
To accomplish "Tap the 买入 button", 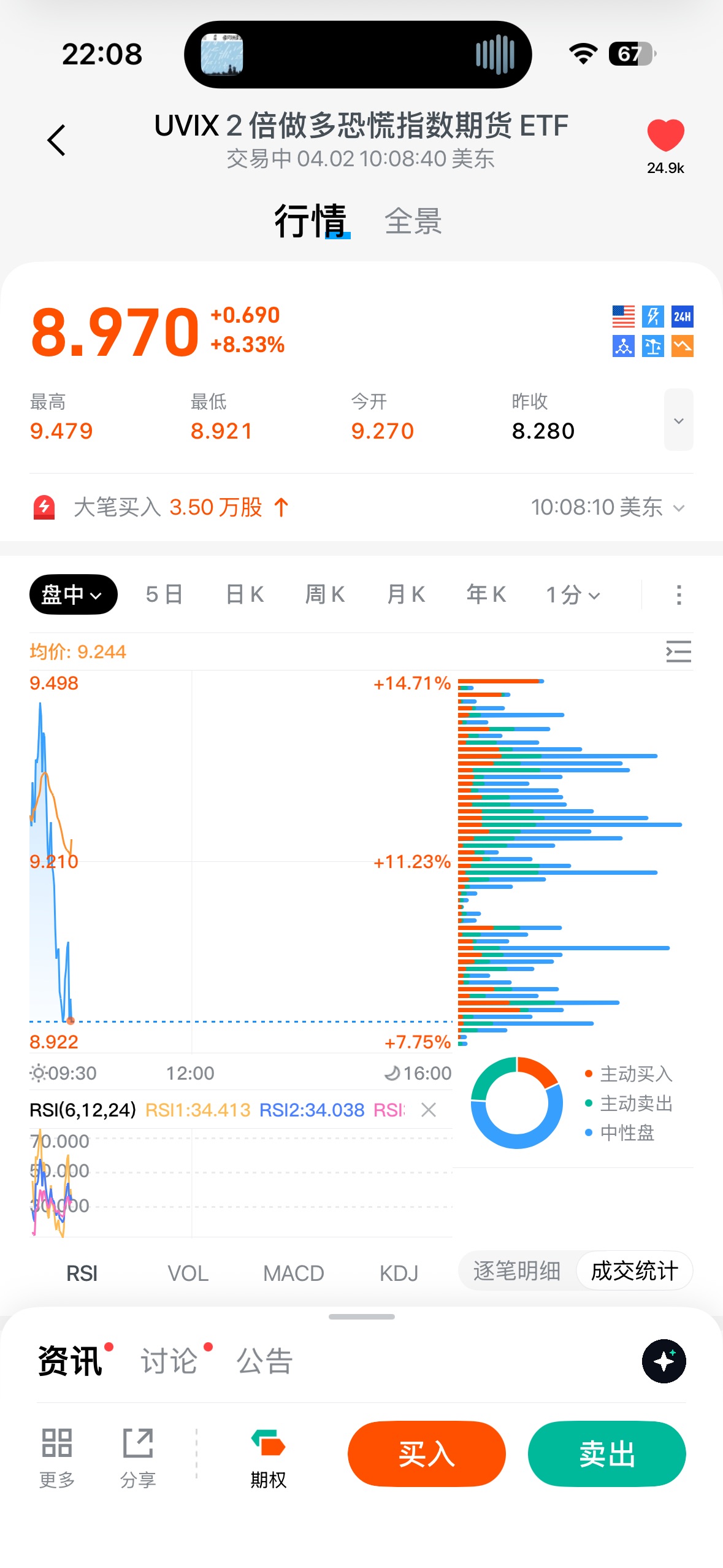I will tap(426, 1454).
